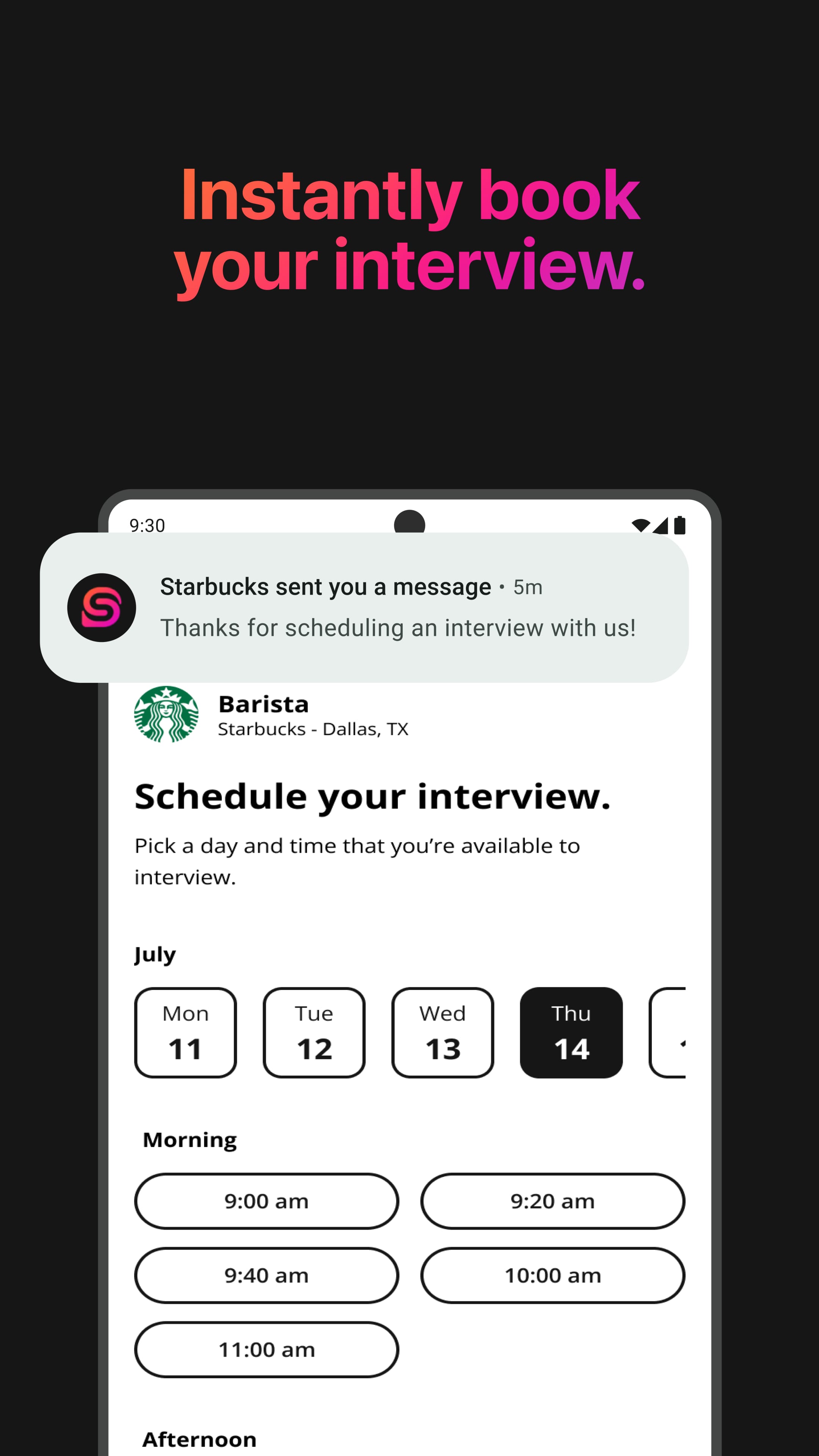This screenshot has height=1456, width=819.
Task: Select the Mon 11 date chip
Action: click(x=185, y=1032)
